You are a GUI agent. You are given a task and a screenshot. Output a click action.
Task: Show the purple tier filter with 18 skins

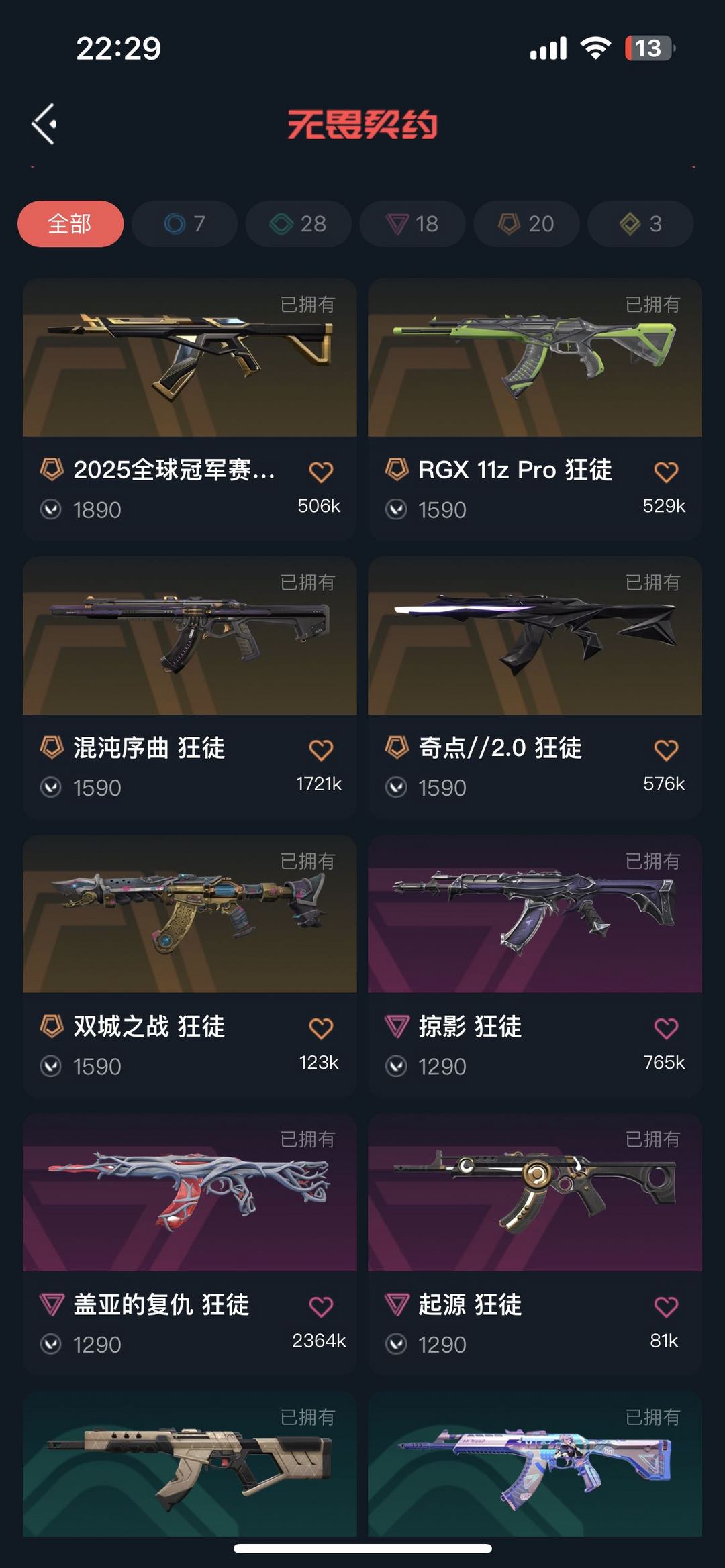point(412,224)
